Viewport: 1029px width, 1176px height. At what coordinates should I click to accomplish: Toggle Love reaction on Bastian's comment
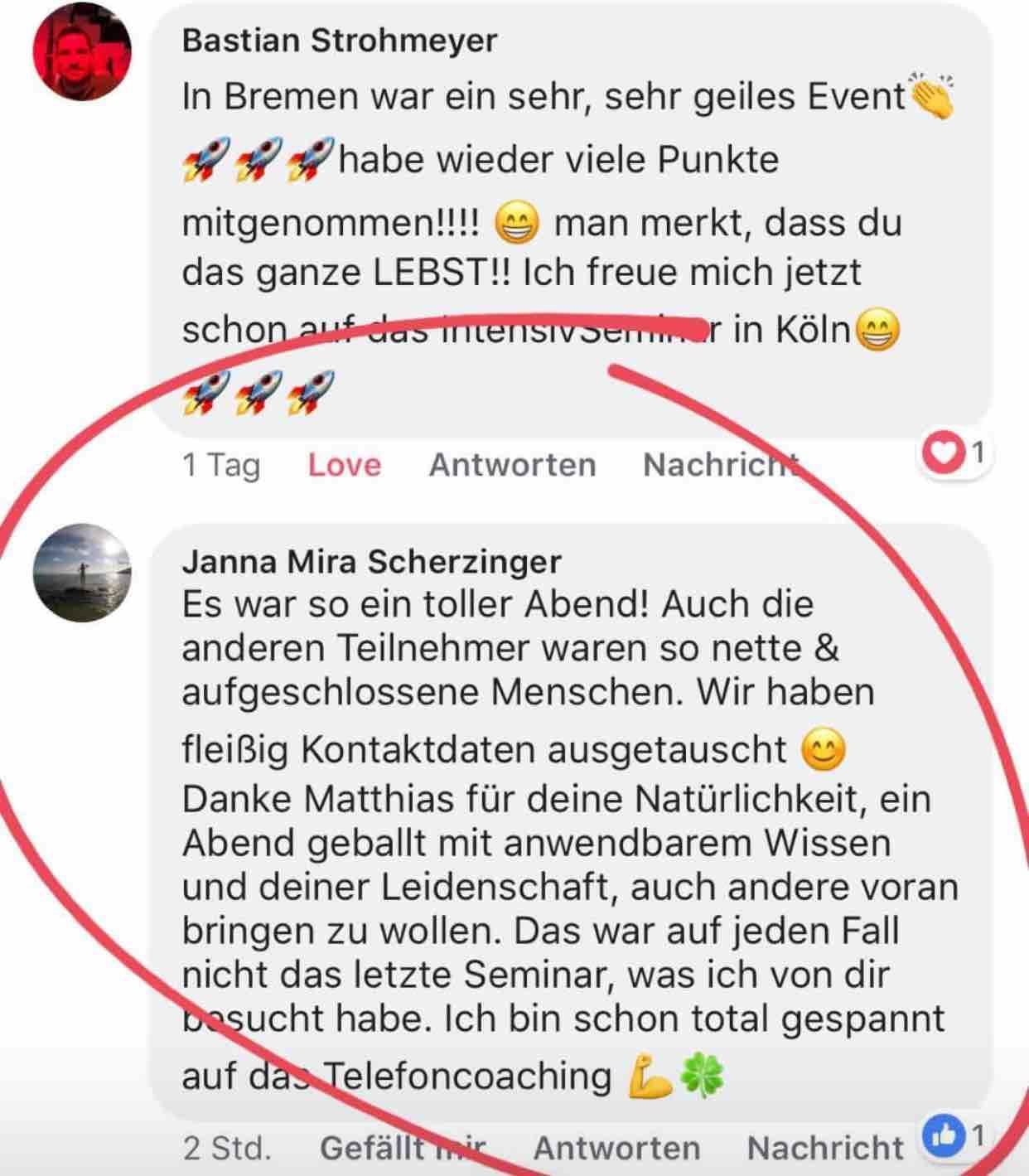(x=344, y=465)
